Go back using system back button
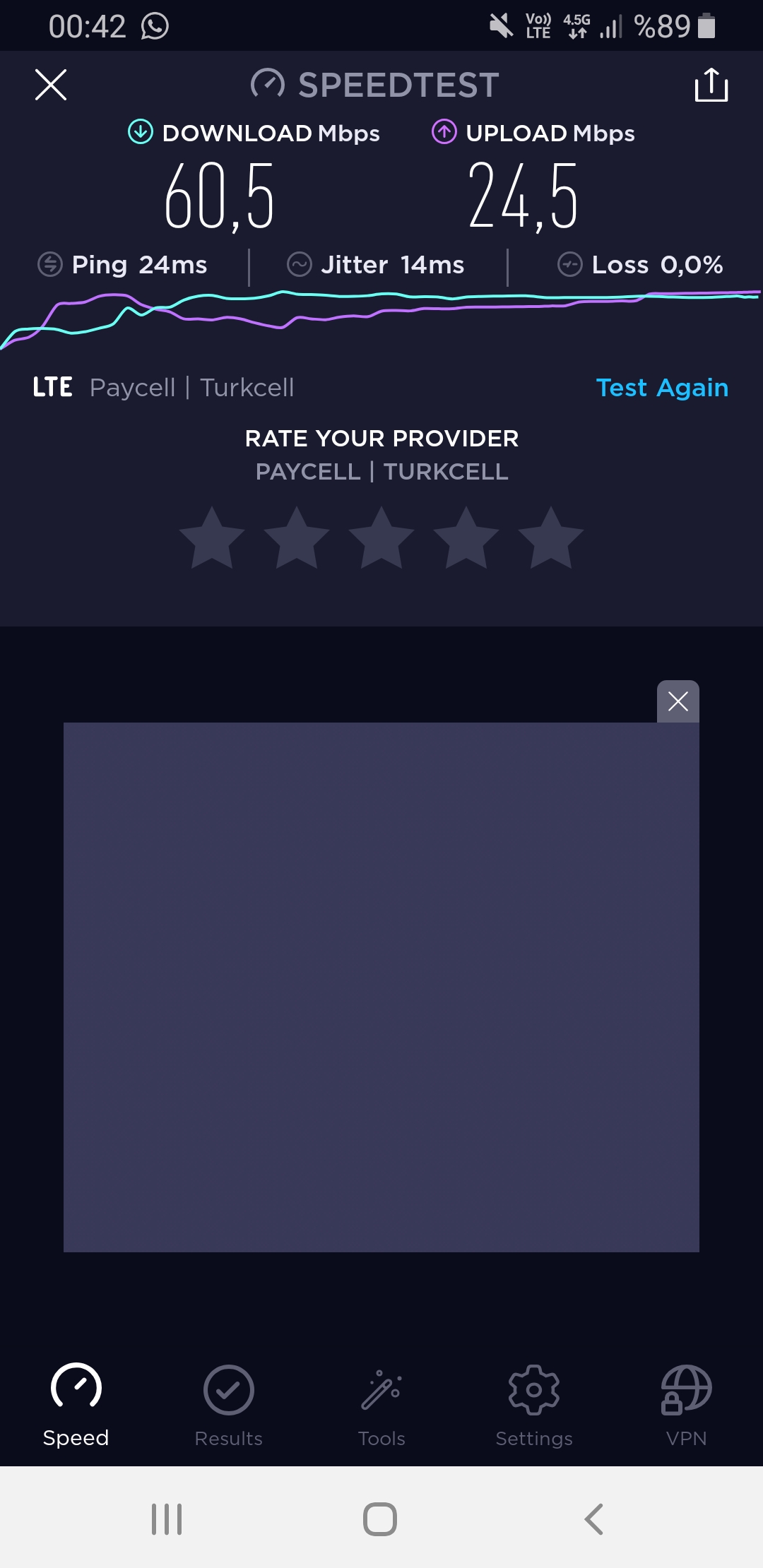The image size is (763, 1568). click(594, 1519)
